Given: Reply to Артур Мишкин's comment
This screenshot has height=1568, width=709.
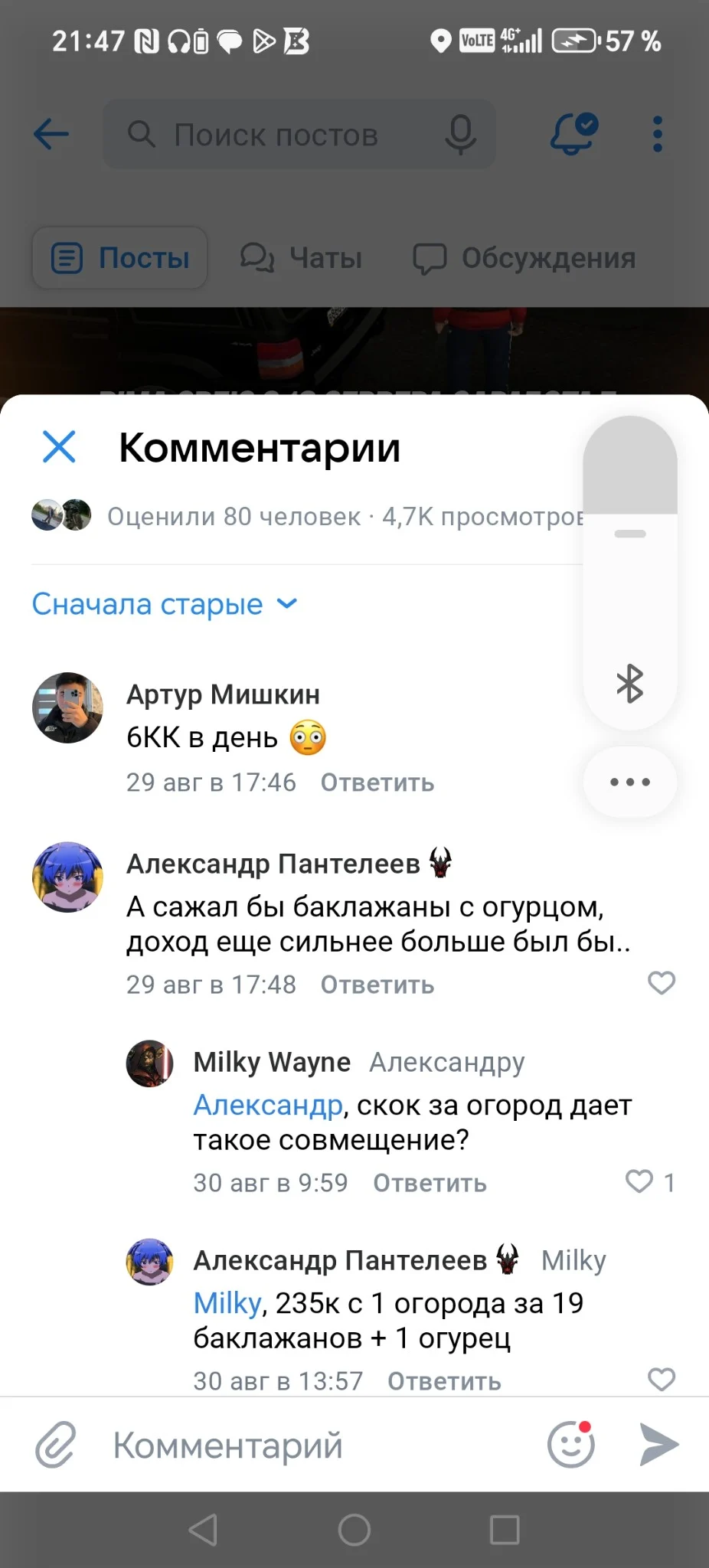Looking at the screenshot, I should pyautogui.click(x=377, y=782).
